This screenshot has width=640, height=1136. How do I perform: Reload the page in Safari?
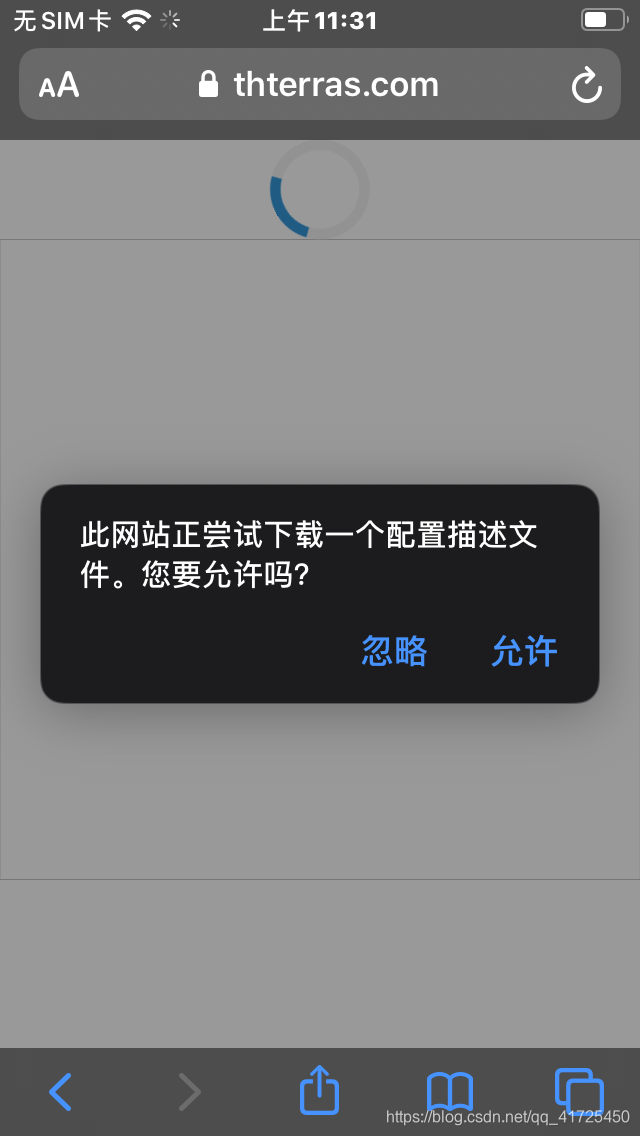586,85
